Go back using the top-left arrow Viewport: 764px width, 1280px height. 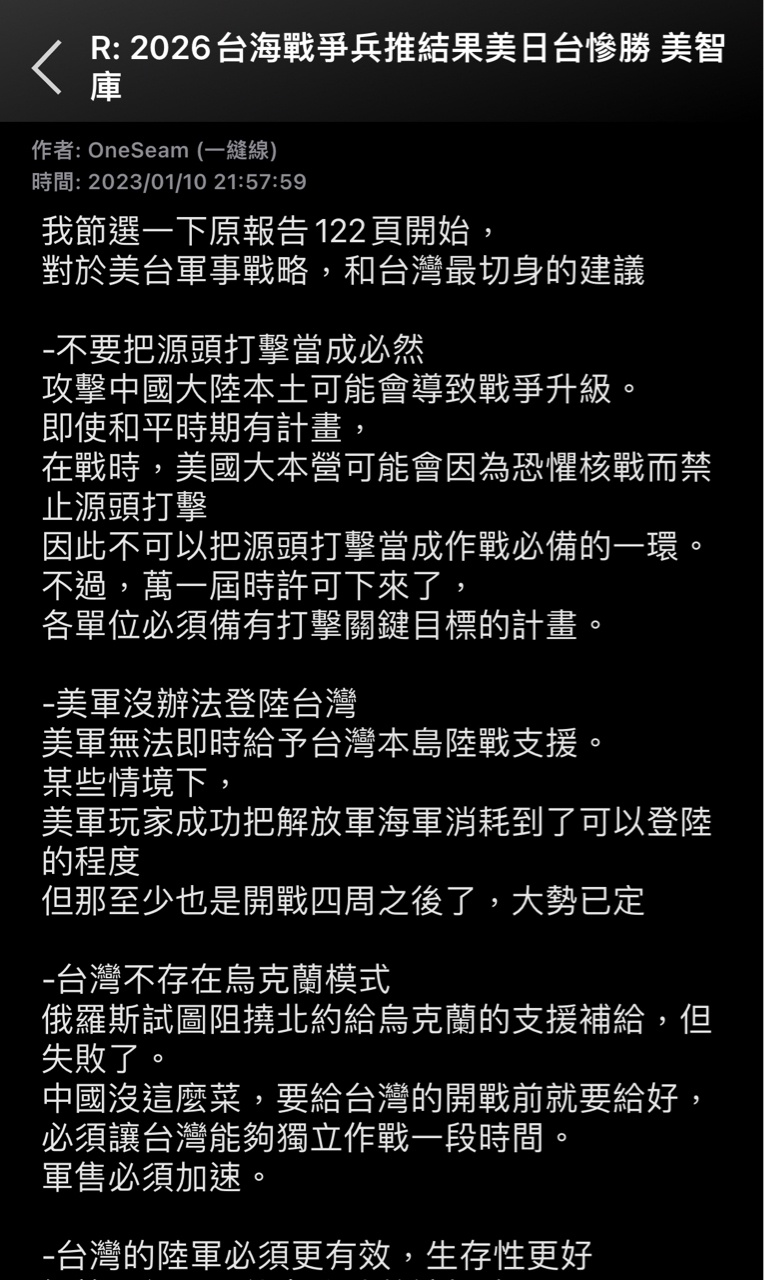click(46, 67)
